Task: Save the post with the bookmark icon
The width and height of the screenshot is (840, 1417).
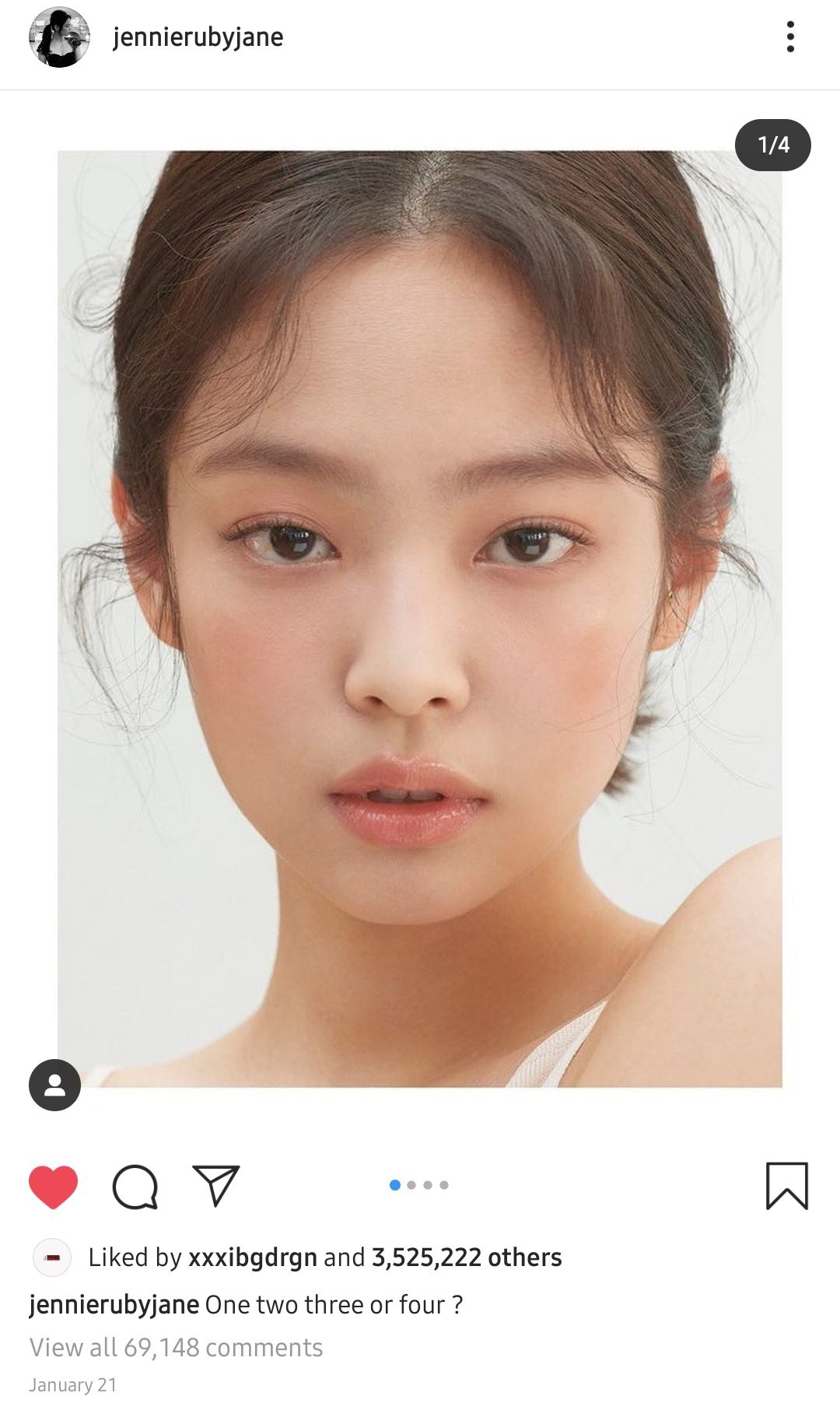Action: point(787,1186)
